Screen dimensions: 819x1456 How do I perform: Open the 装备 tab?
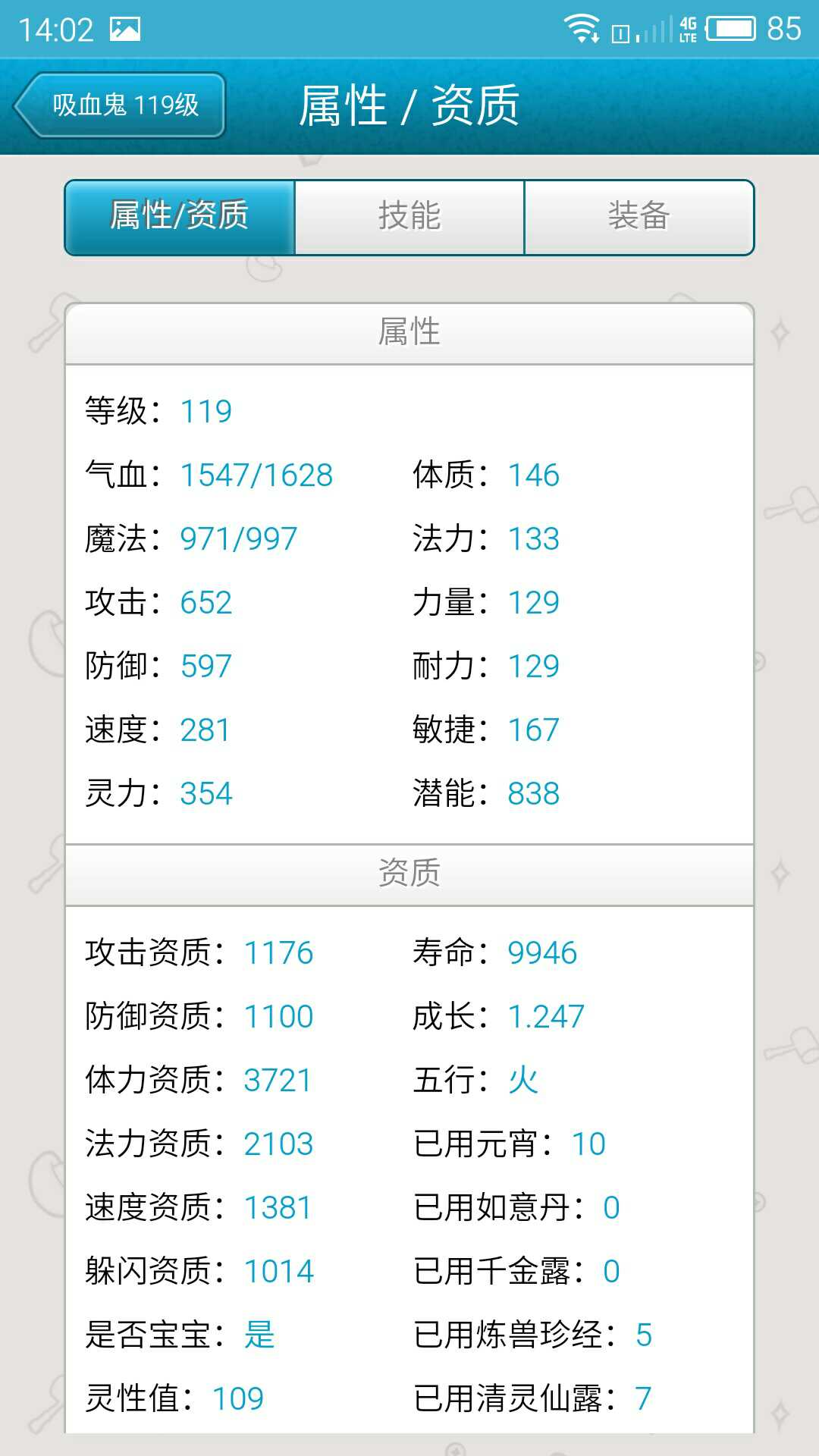click(x=639, y=217)
